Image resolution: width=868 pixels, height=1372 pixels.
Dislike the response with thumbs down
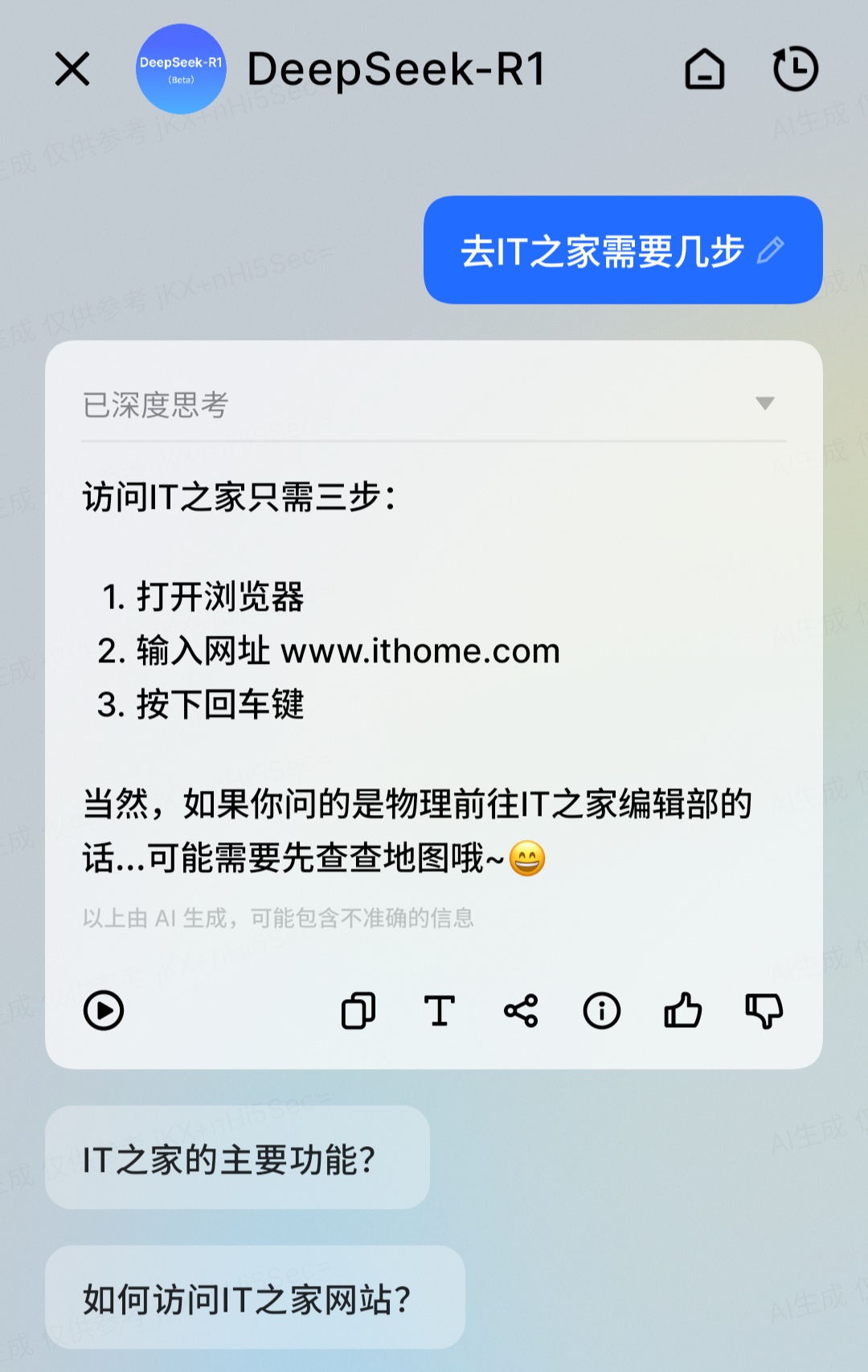coord(764,1010)
